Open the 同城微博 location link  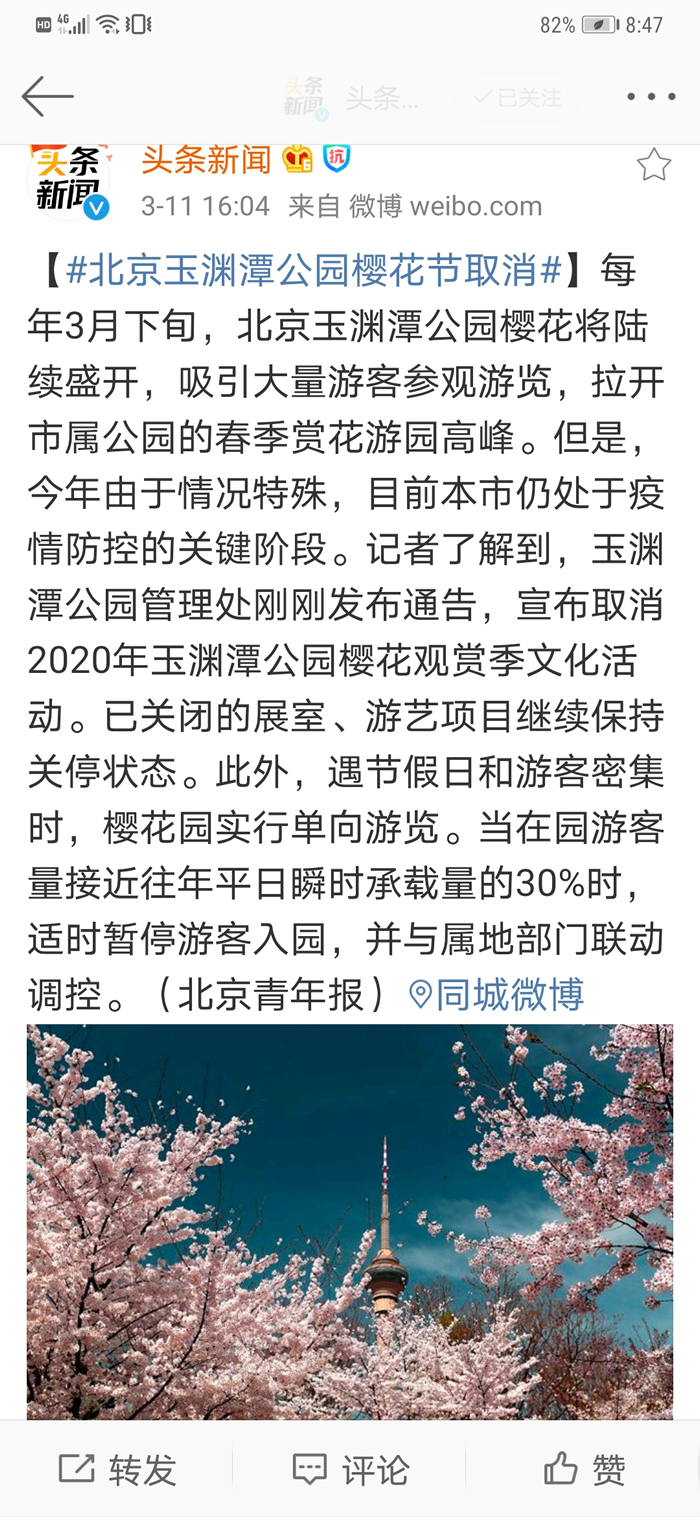point(497,994)
